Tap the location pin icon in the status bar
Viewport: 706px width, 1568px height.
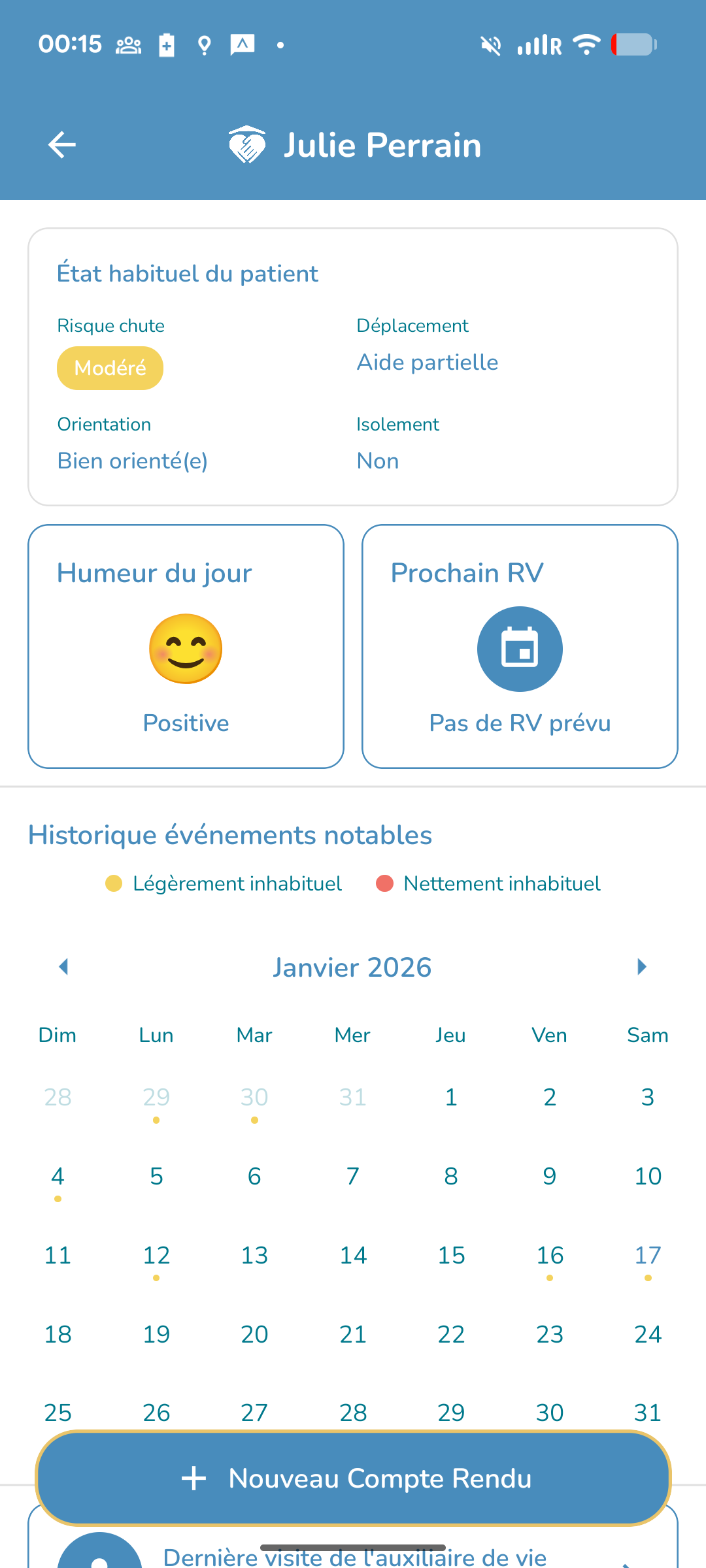coord(204,44)
